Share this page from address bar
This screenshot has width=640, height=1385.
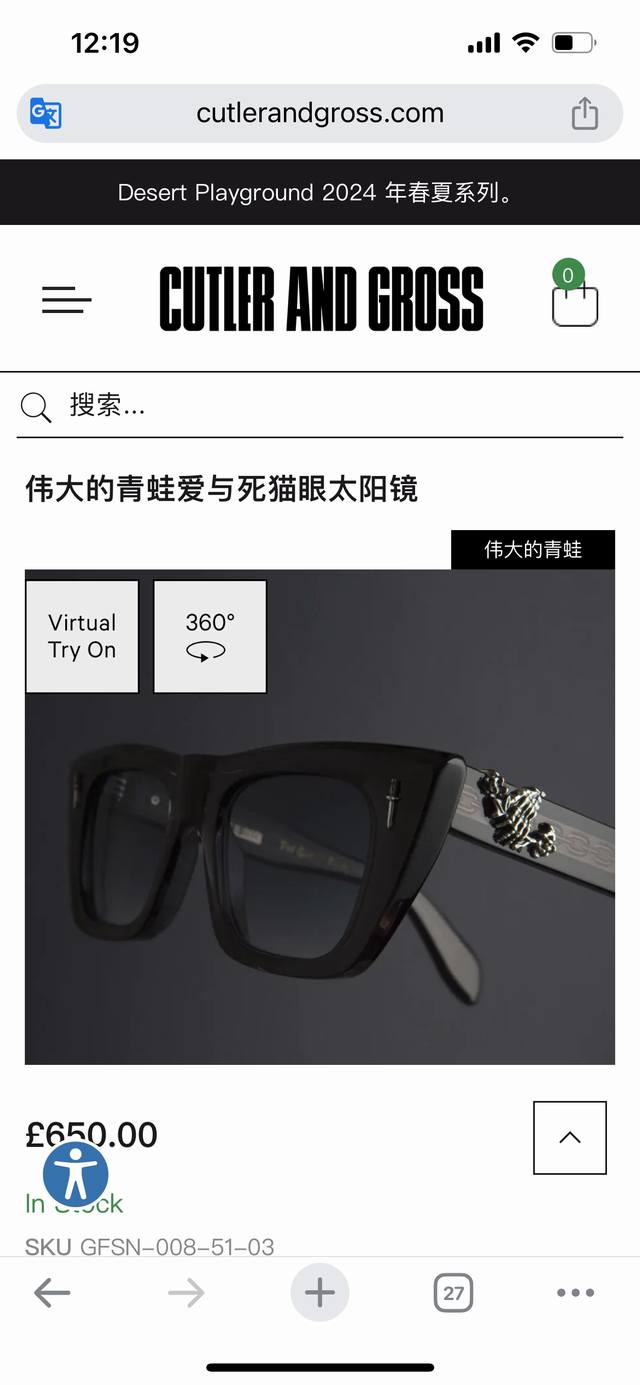(x=584, y=113)
